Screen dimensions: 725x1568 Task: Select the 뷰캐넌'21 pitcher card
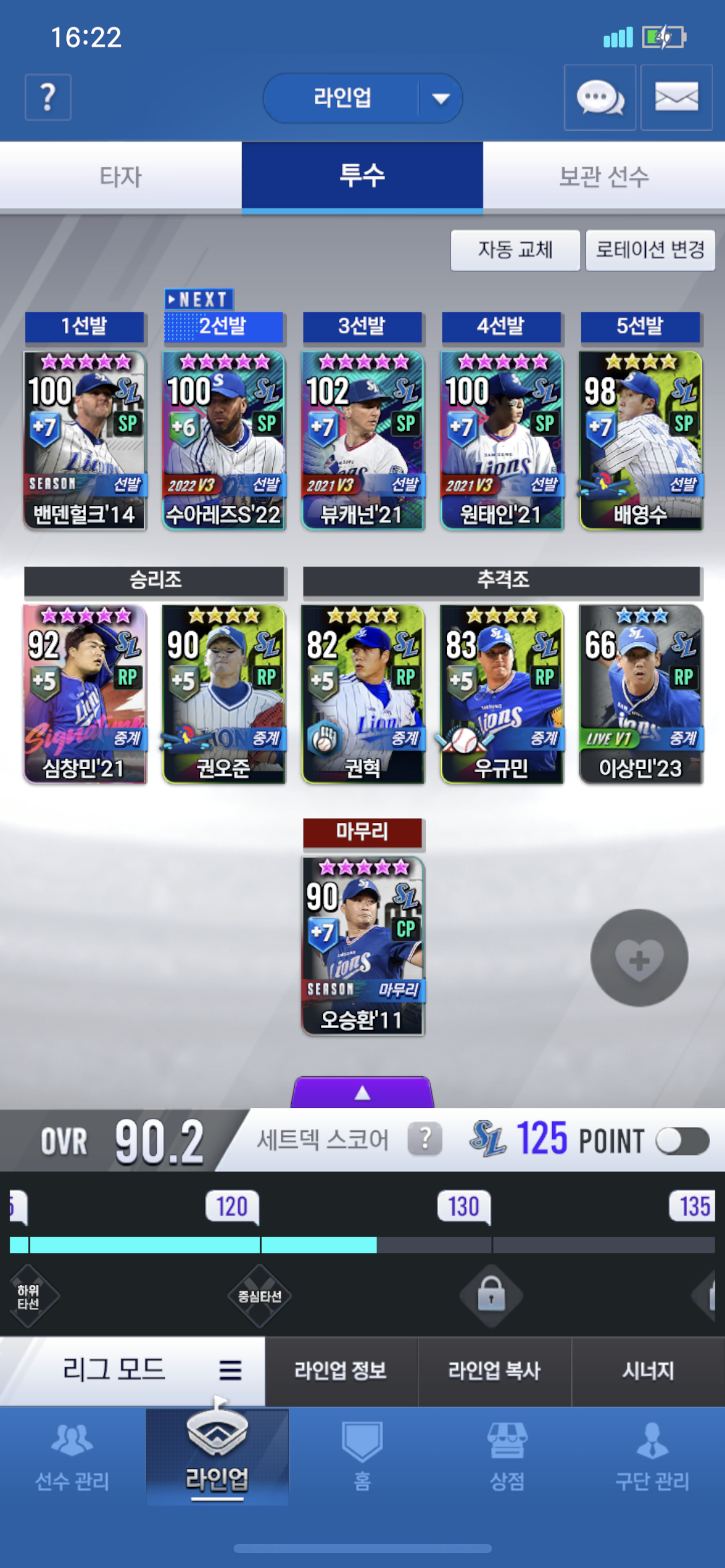362,440
